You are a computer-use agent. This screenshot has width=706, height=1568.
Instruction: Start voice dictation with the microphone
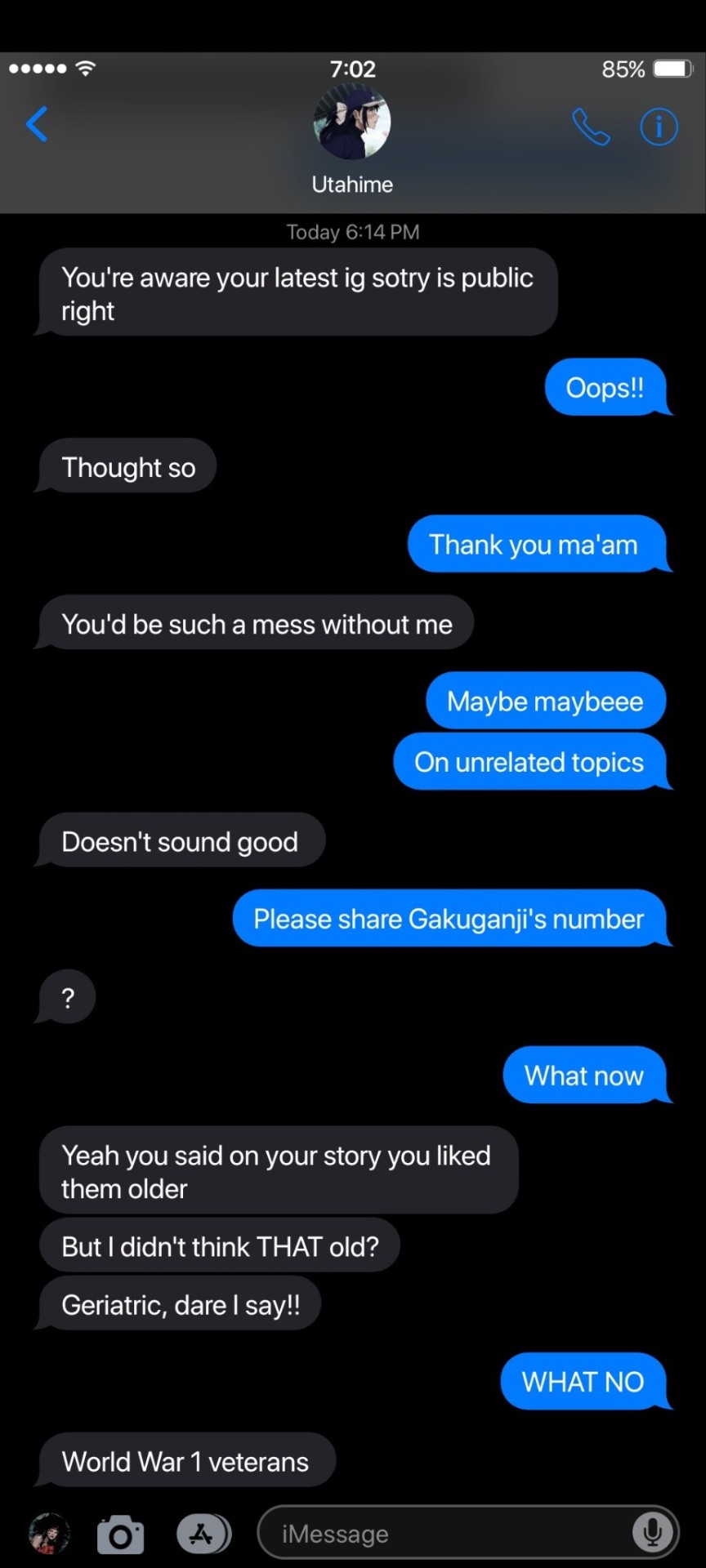652,1533
